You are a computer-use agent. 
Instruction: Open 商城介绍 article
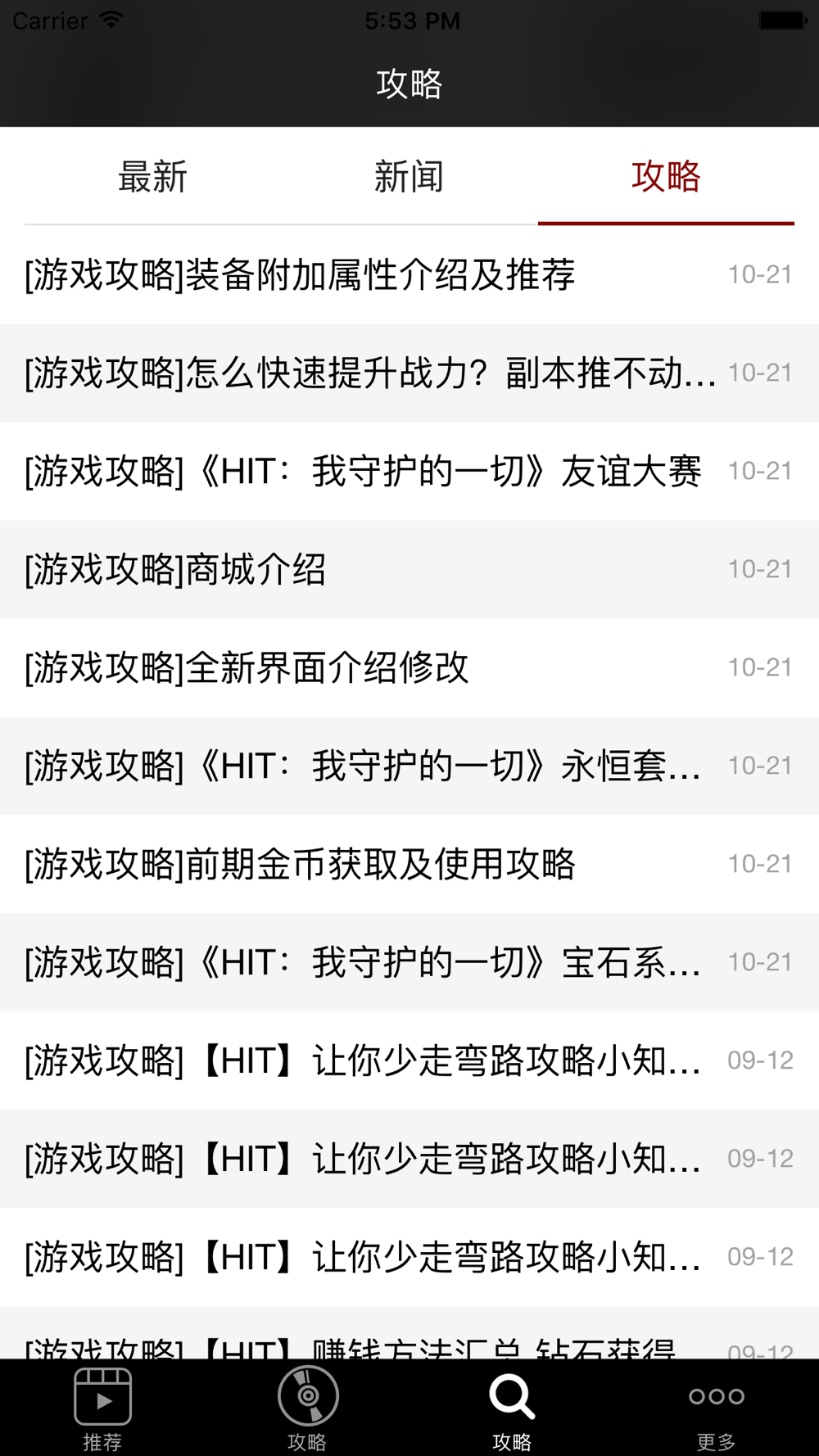point(409,569)
